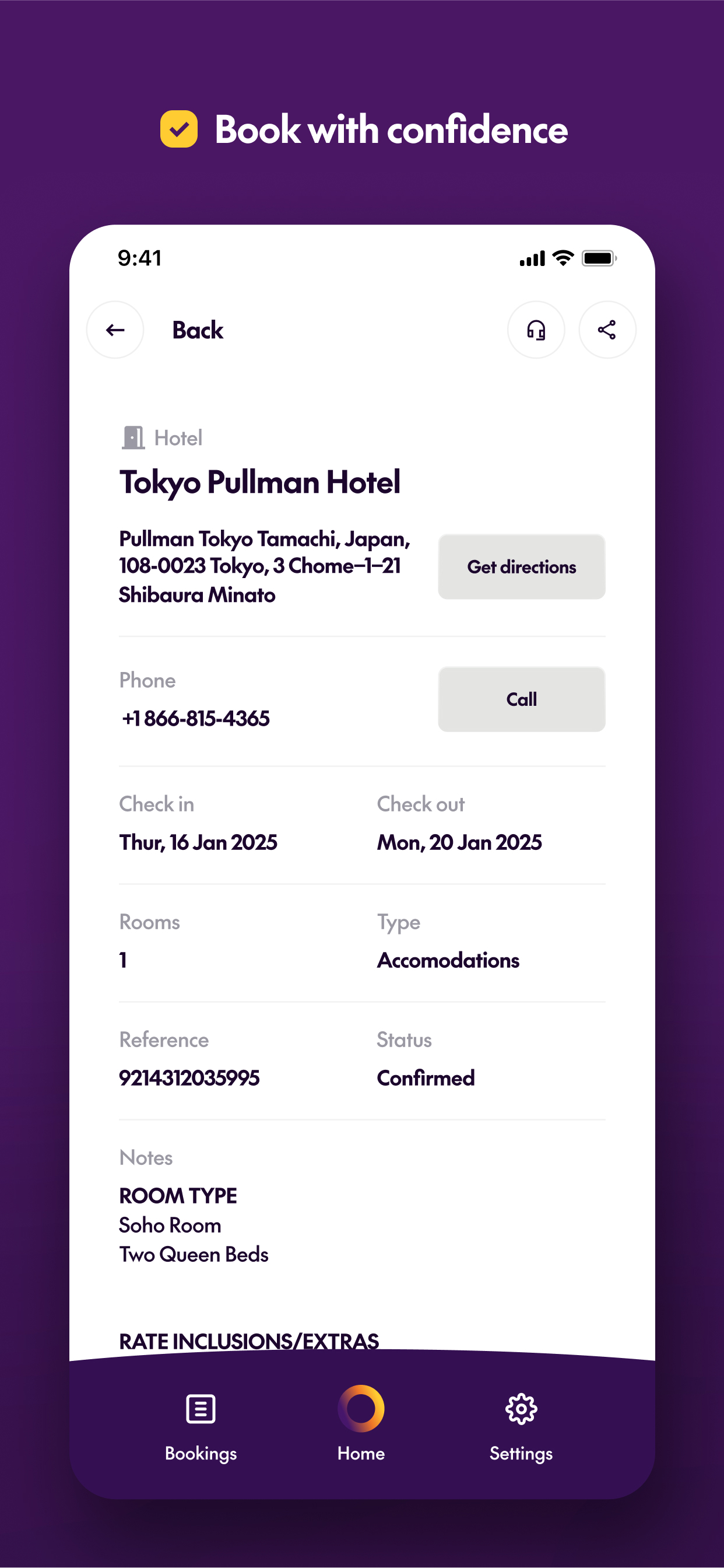Open customer support via headset icon

click(535, 330)
